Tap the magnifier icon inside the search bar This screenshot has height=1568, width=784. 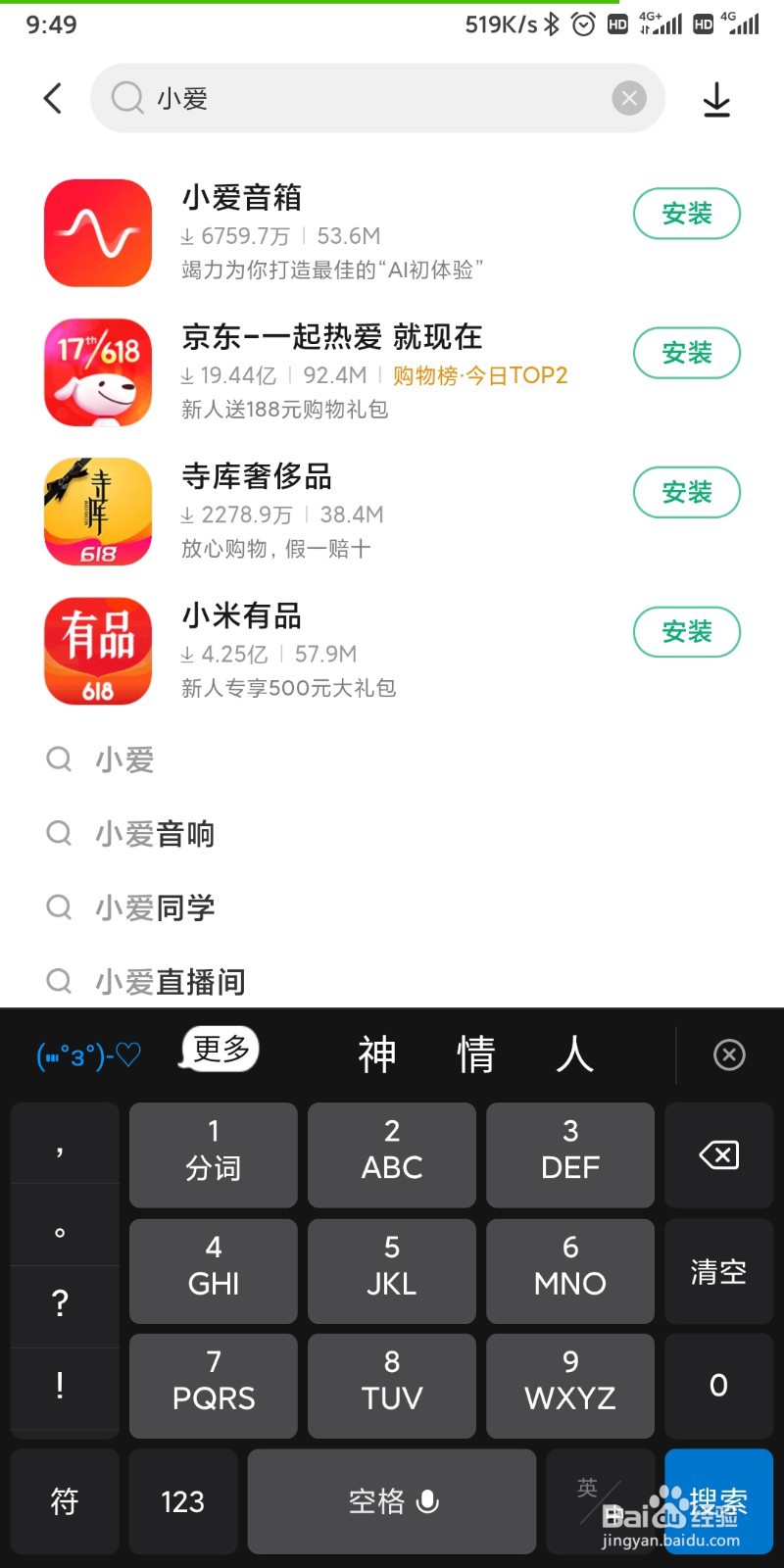(x=126, y=98)
